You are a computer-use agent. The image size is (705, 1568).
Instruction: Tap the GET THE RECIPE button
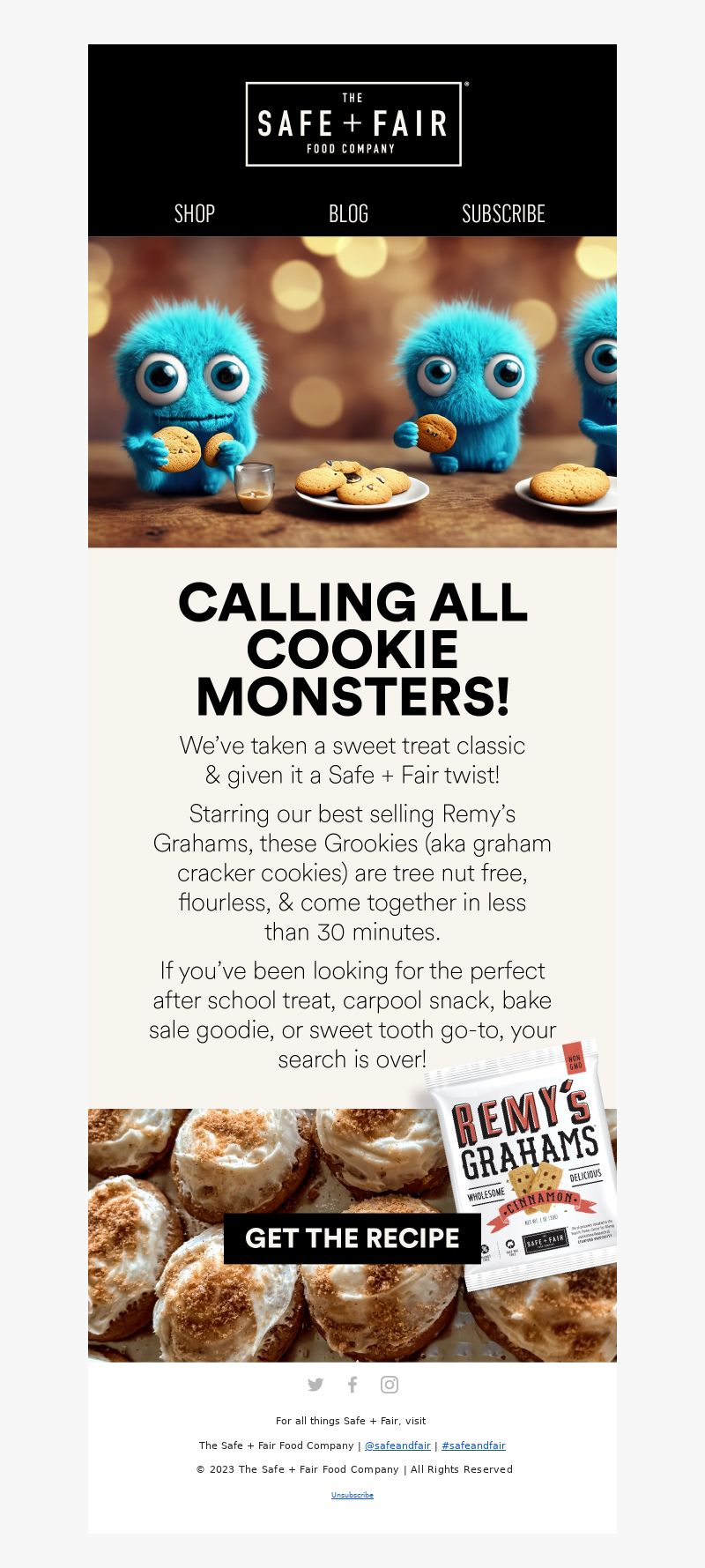pyautogui.click(x=352, y=1238)
